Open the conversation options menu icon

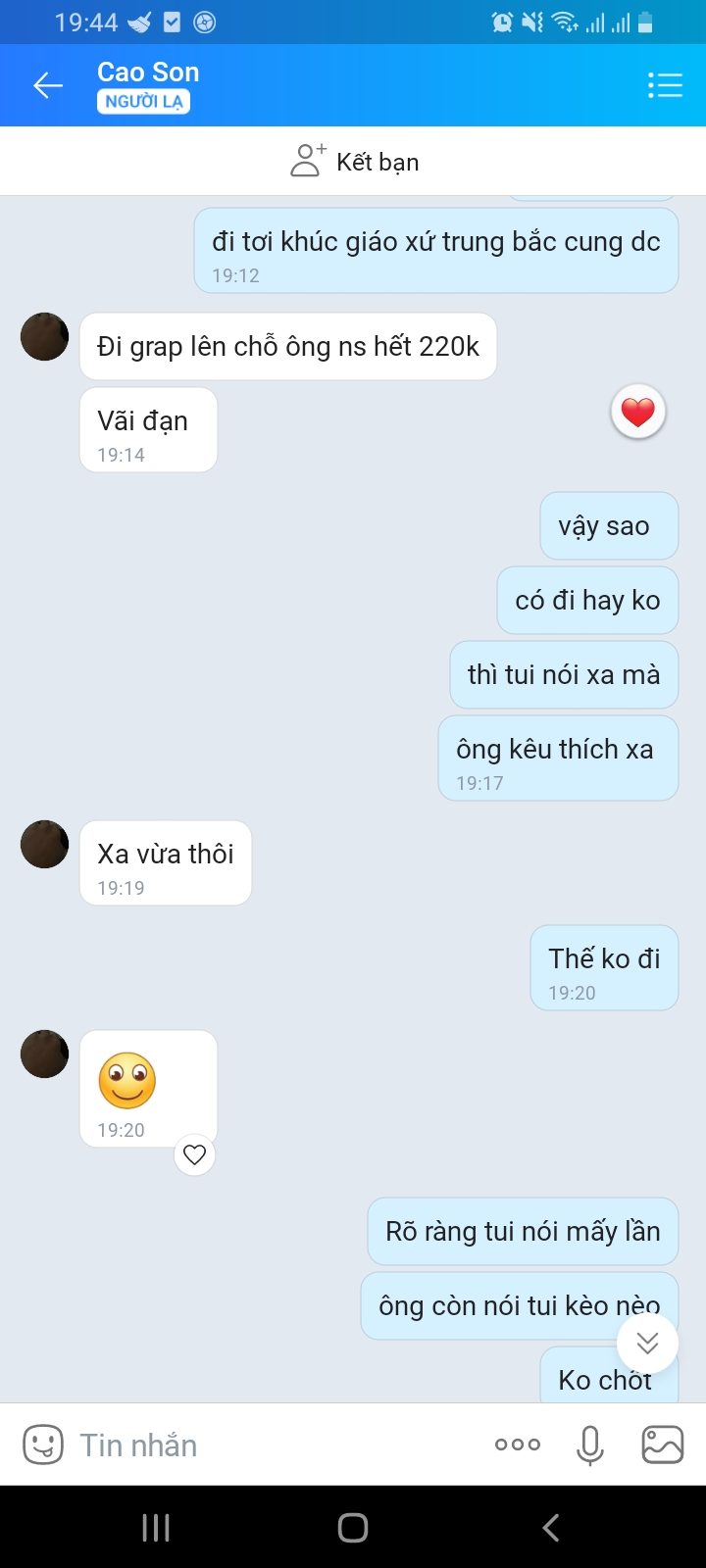pyautogui.click(x=665, y=85)
